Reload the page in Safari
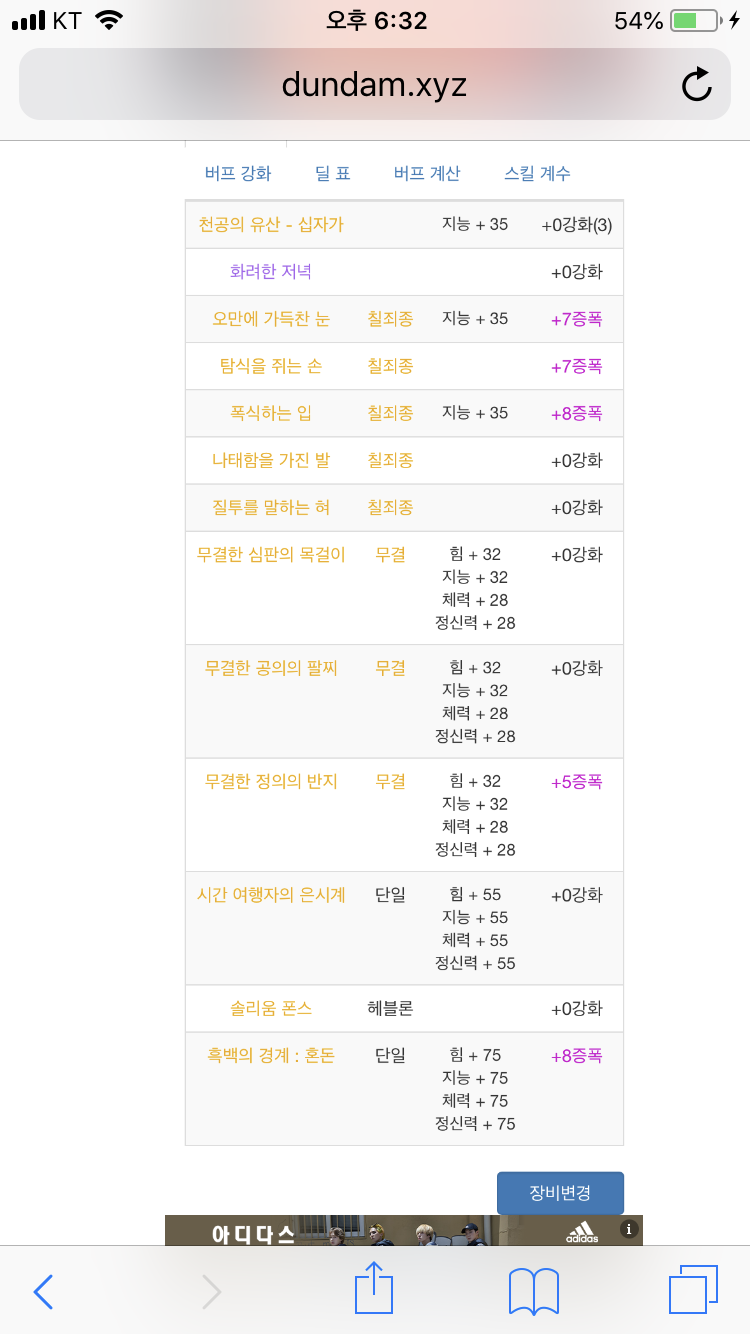750x1334 pixels. [696, 85]
